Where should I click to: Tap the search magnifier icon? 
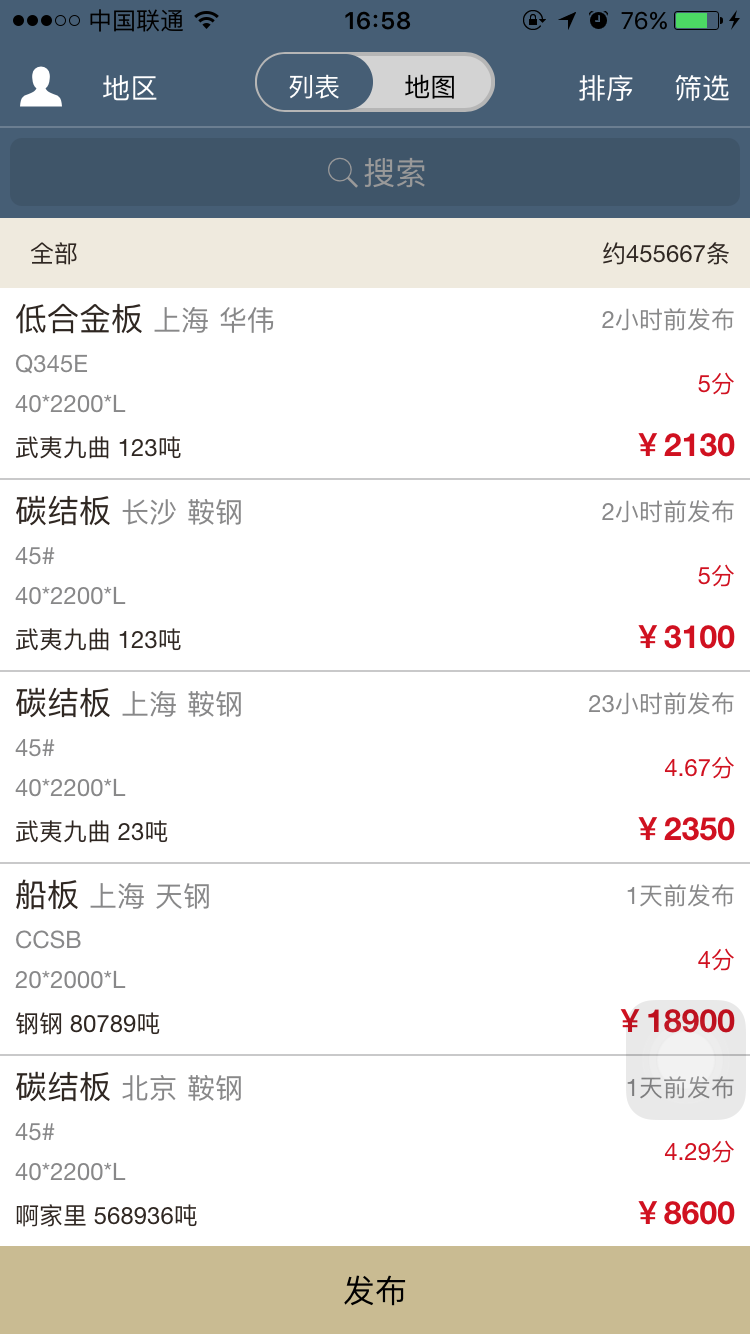tap(342, 172)
